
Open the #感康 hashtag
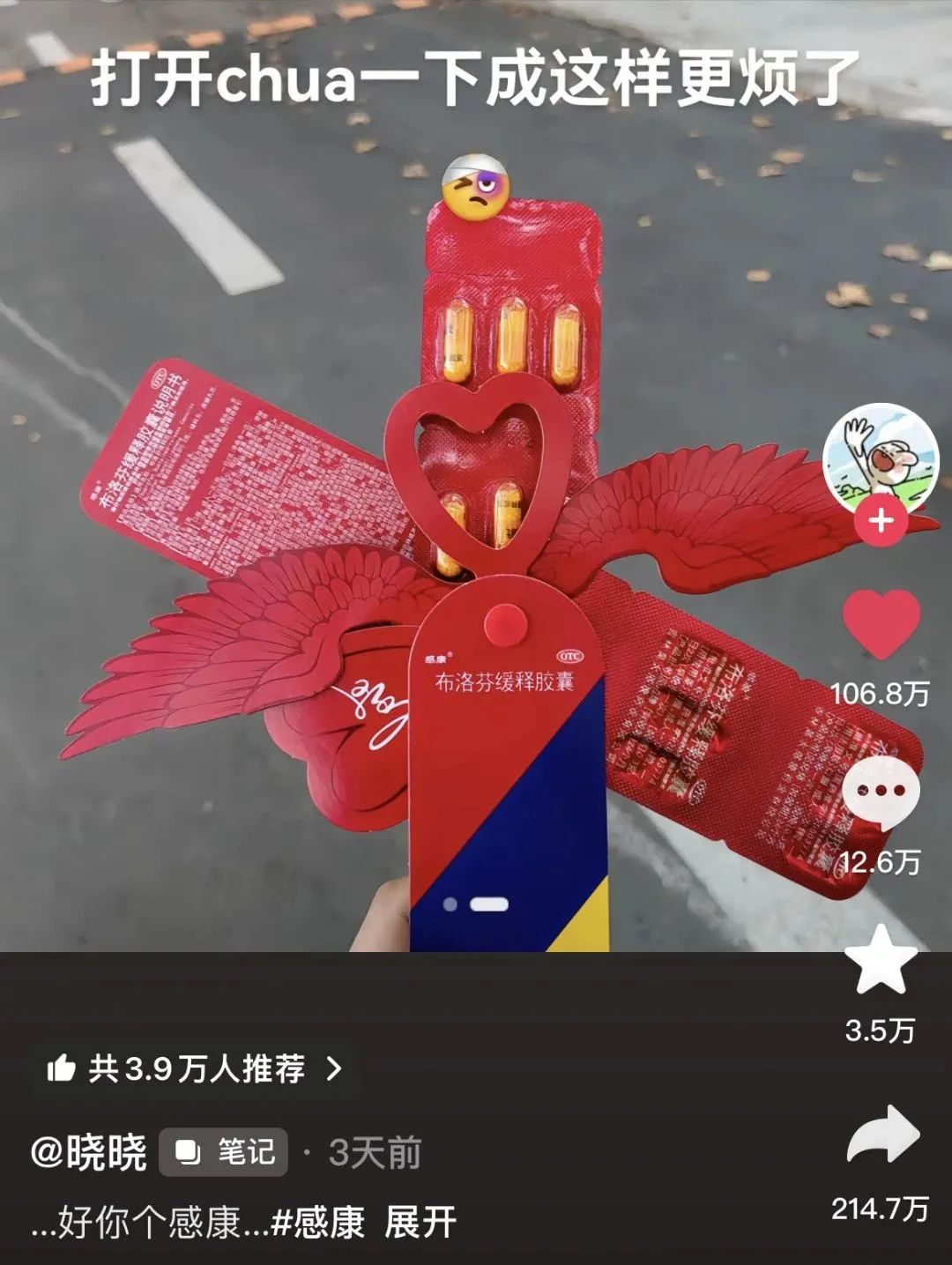pos(317,1223)
